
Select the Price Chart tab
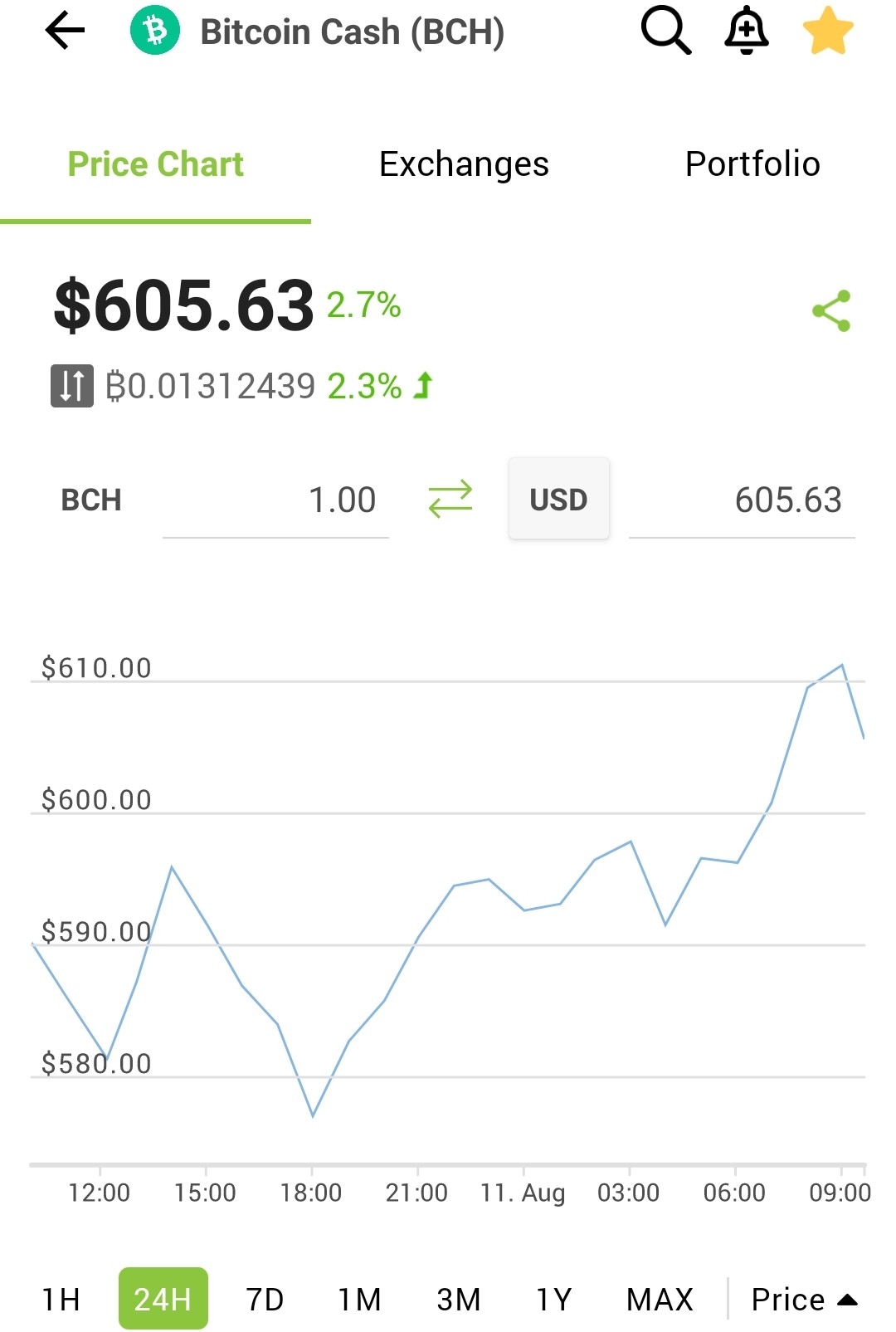click(155, 164)
